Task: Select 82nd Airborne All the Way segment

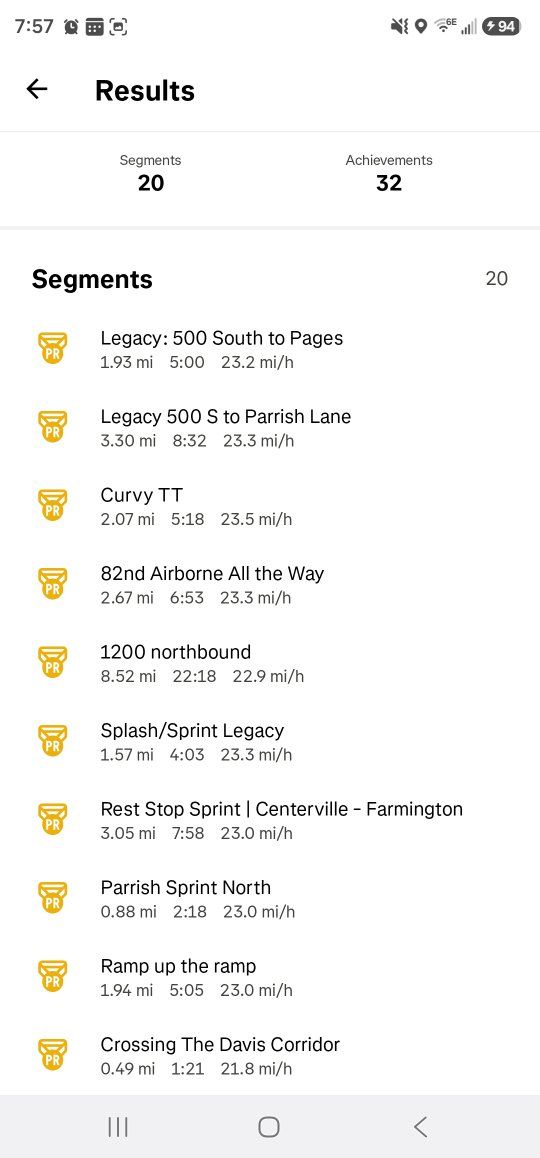Action: [x=270, y=584]
